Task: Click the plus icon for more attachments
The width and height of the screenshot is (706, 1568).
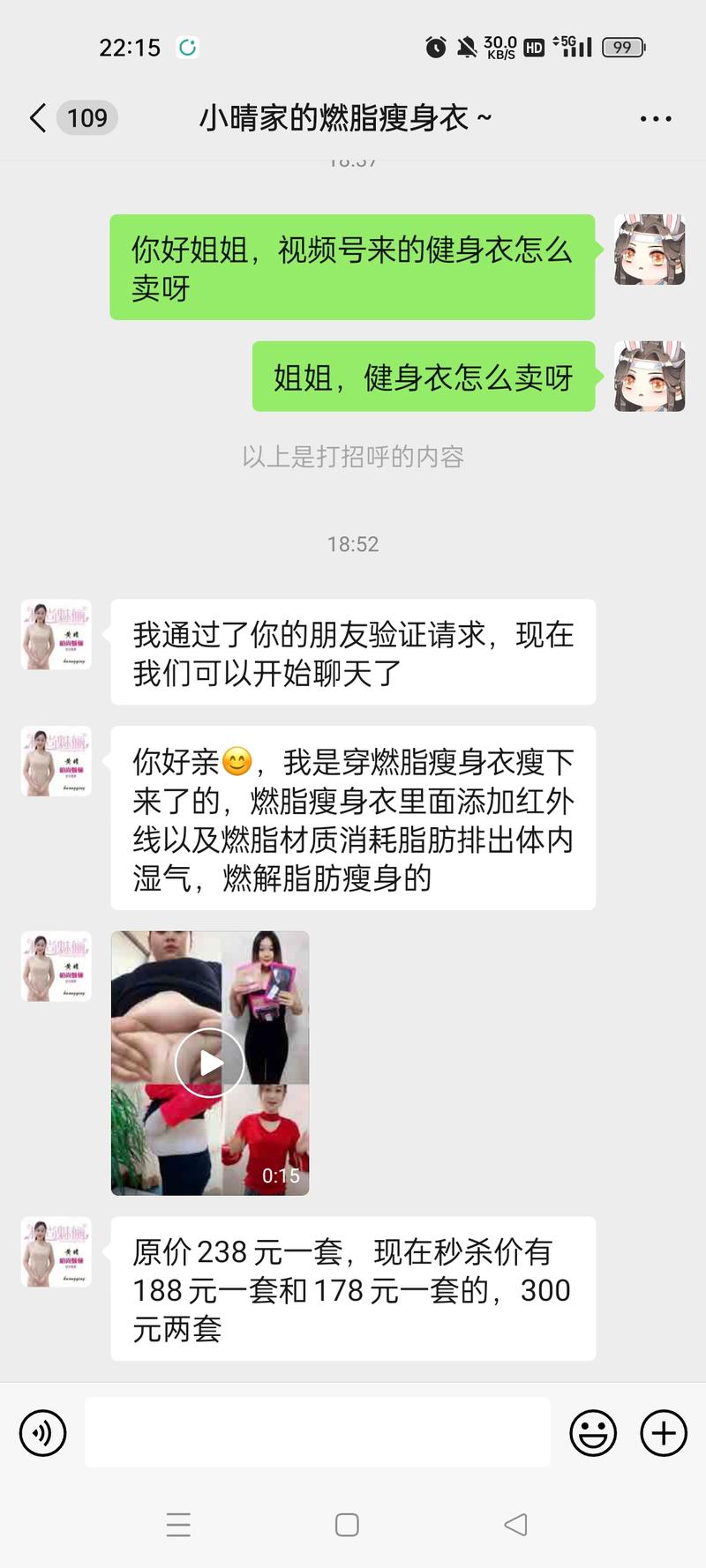Action: 663,1432
